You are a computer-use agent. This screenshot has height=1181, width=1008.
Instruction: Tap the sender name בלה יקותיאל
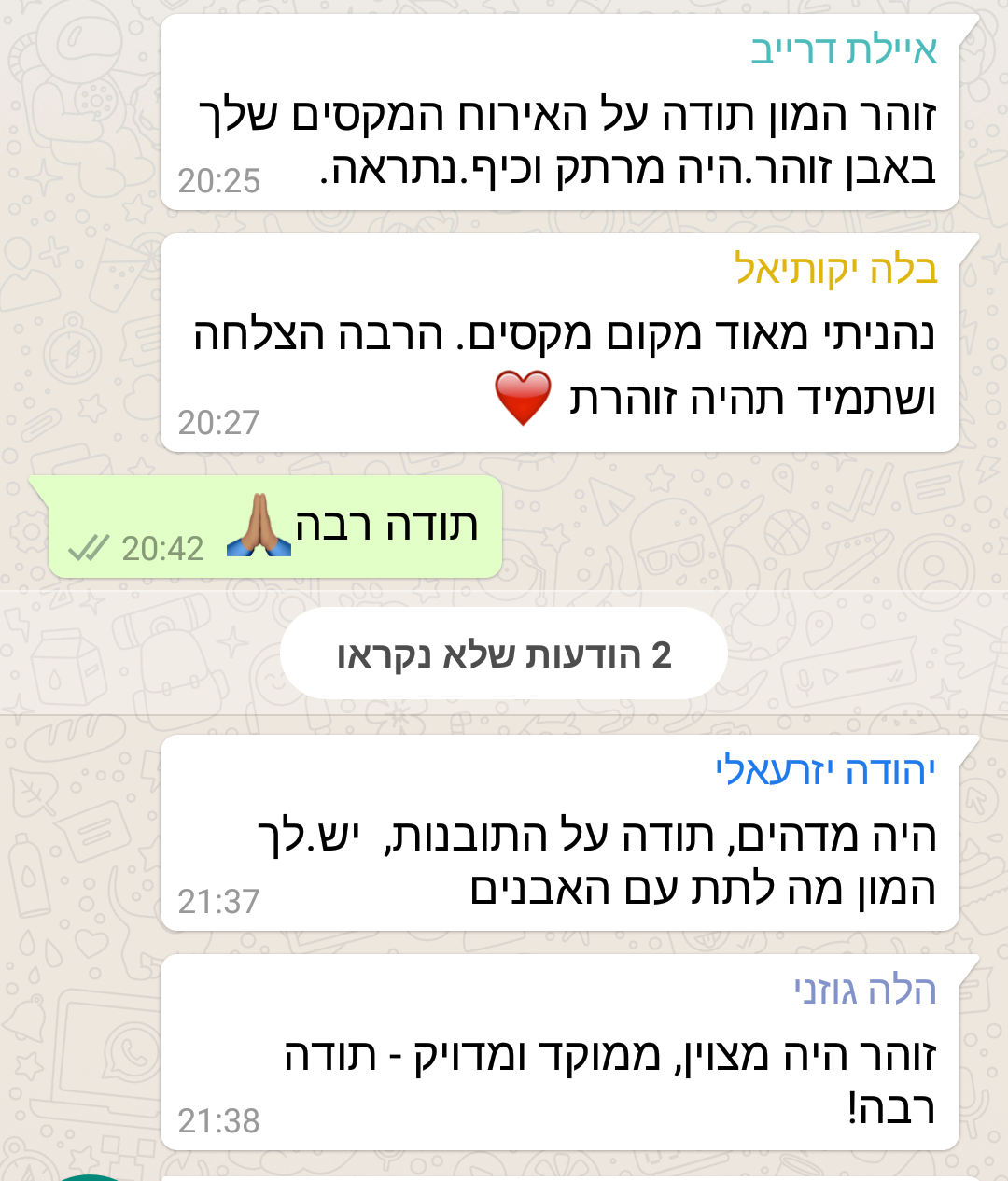pos(835,270)
